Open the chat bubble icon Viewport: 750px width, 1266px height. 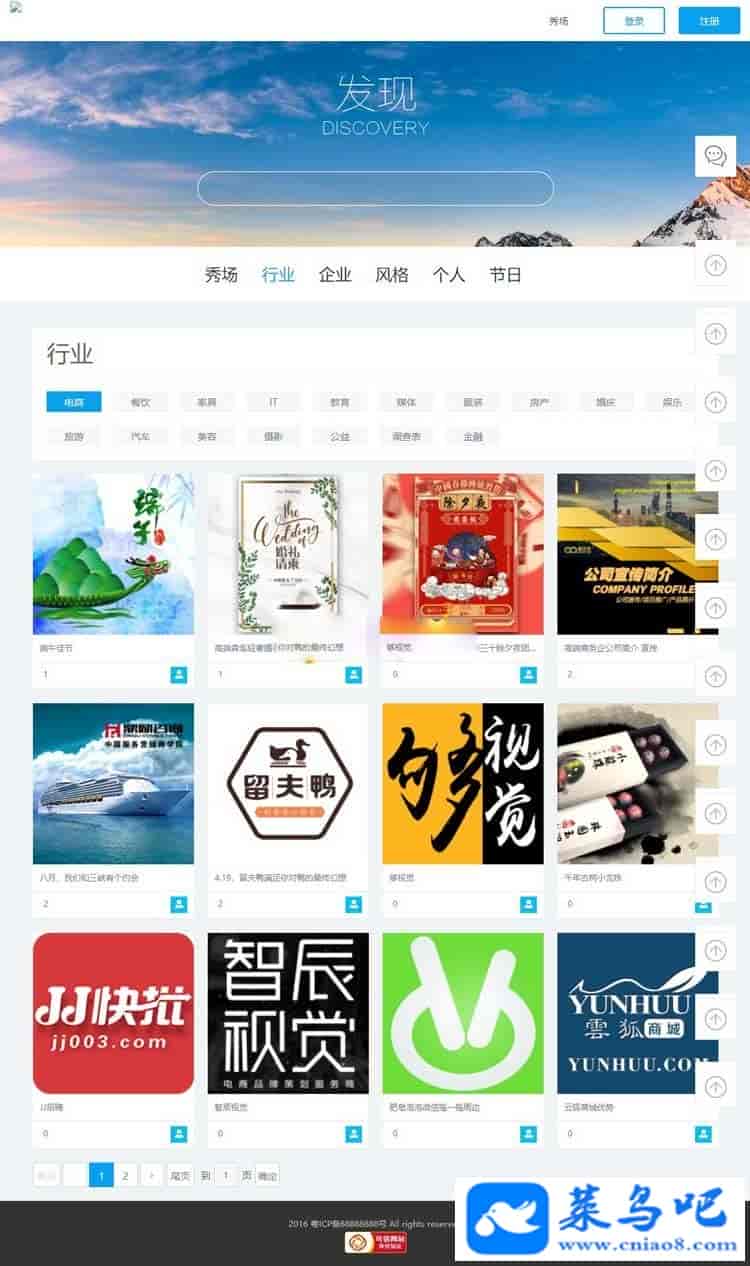pyautogui.click(x=715, y=155)
